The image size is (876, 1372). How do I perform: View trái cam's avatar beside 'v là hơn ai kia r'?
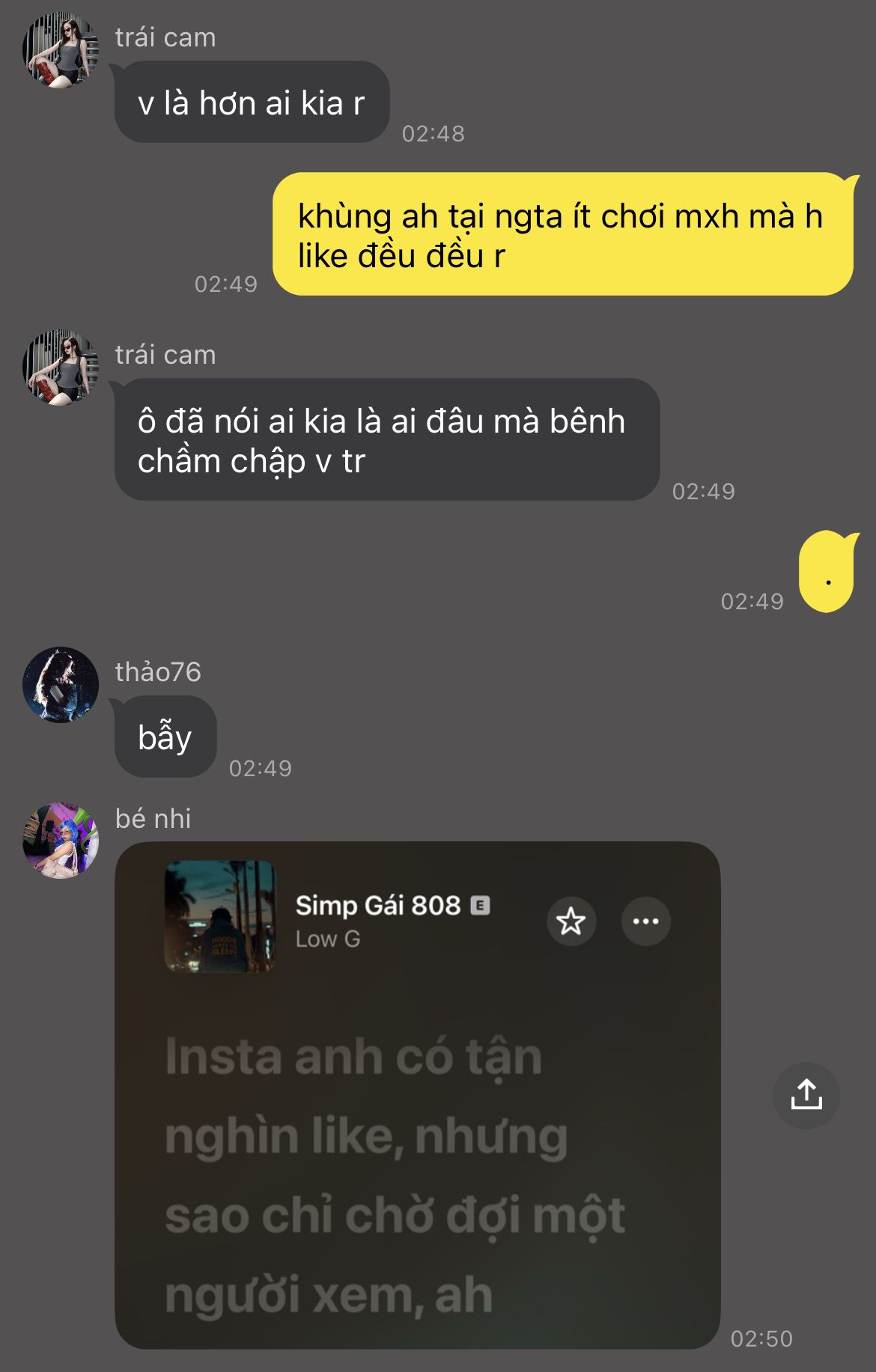click(61, 50)
